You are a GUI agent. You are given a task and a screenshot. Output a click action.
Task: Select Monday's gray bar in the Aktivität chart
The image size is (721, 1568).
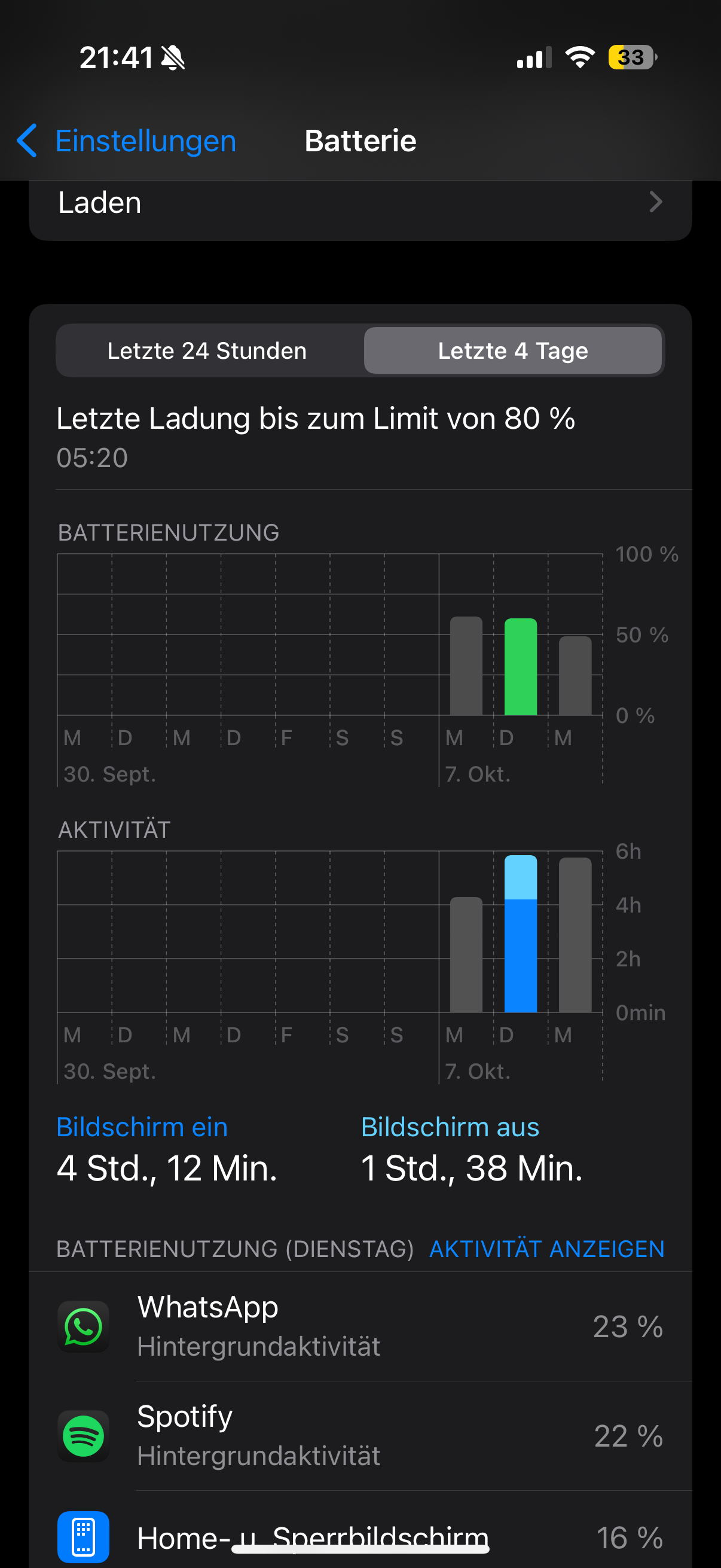tap(466, 954)
